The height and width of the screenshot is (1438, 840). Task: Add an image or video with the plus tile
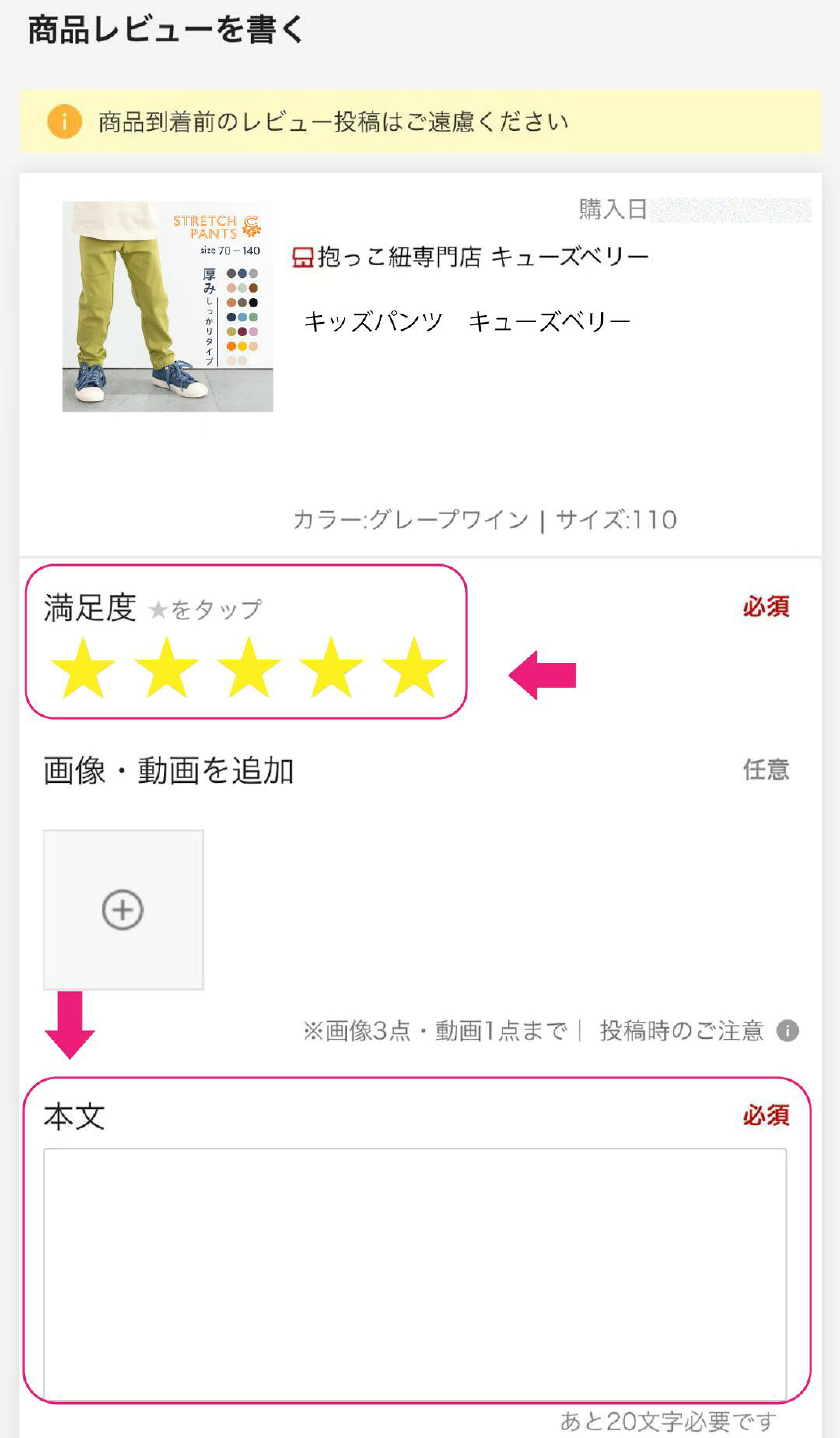[123, 910]
